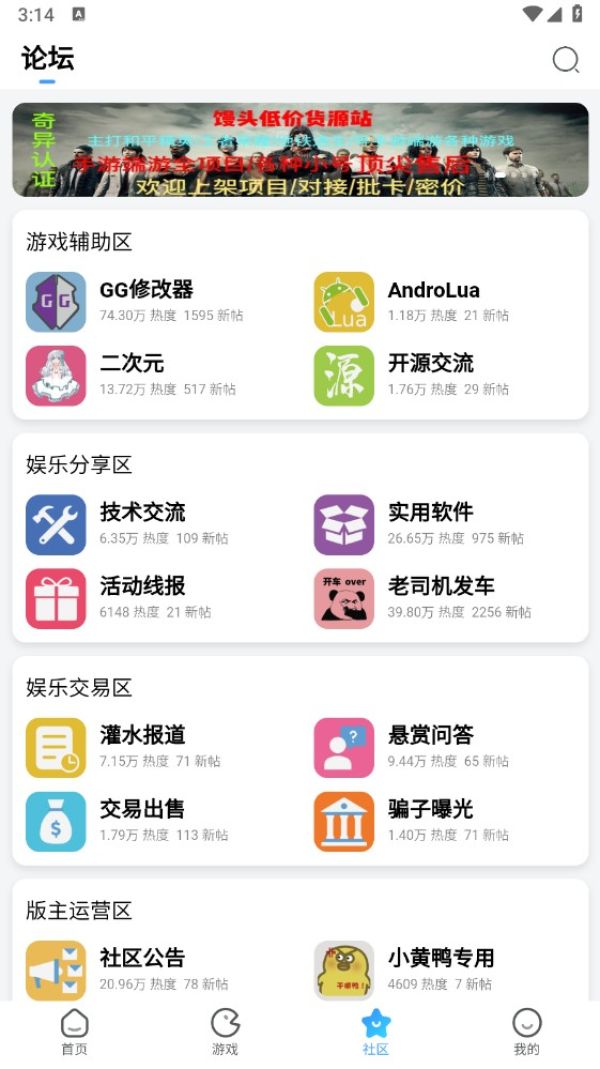Open the 实用软件 section
Viewport: 600px width, 1069px height.
click(x=430, y=524)
